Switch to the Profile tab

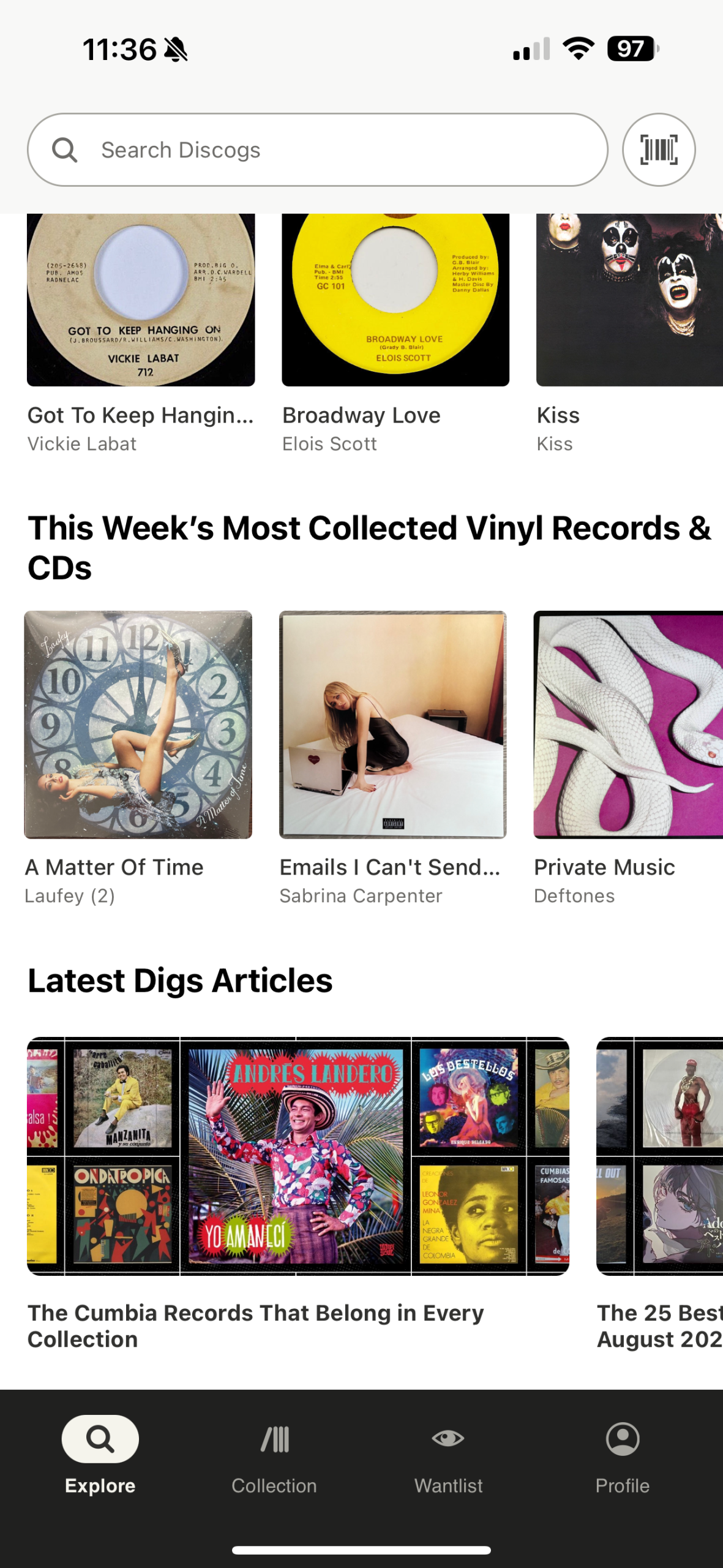[623, 1455]
